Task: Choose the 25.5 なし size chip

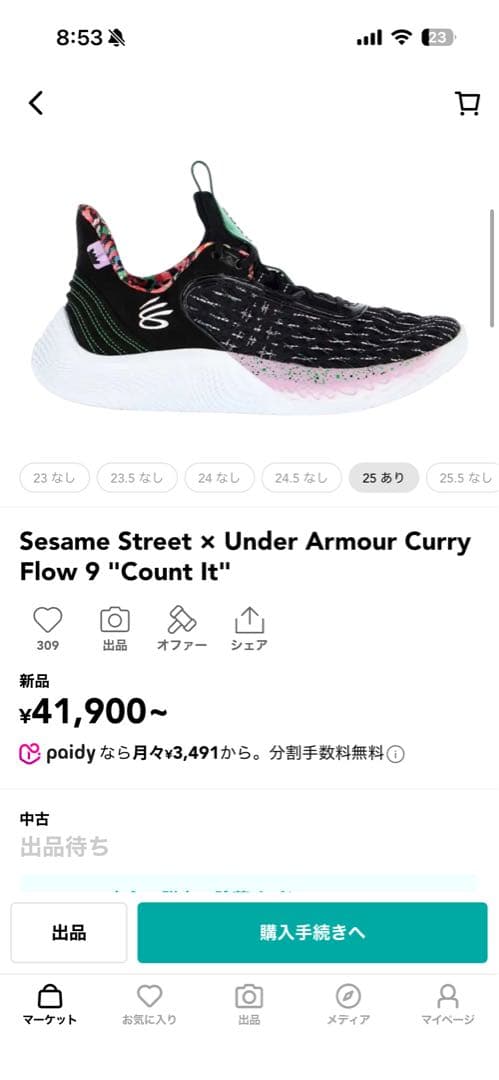Action: 462,477
